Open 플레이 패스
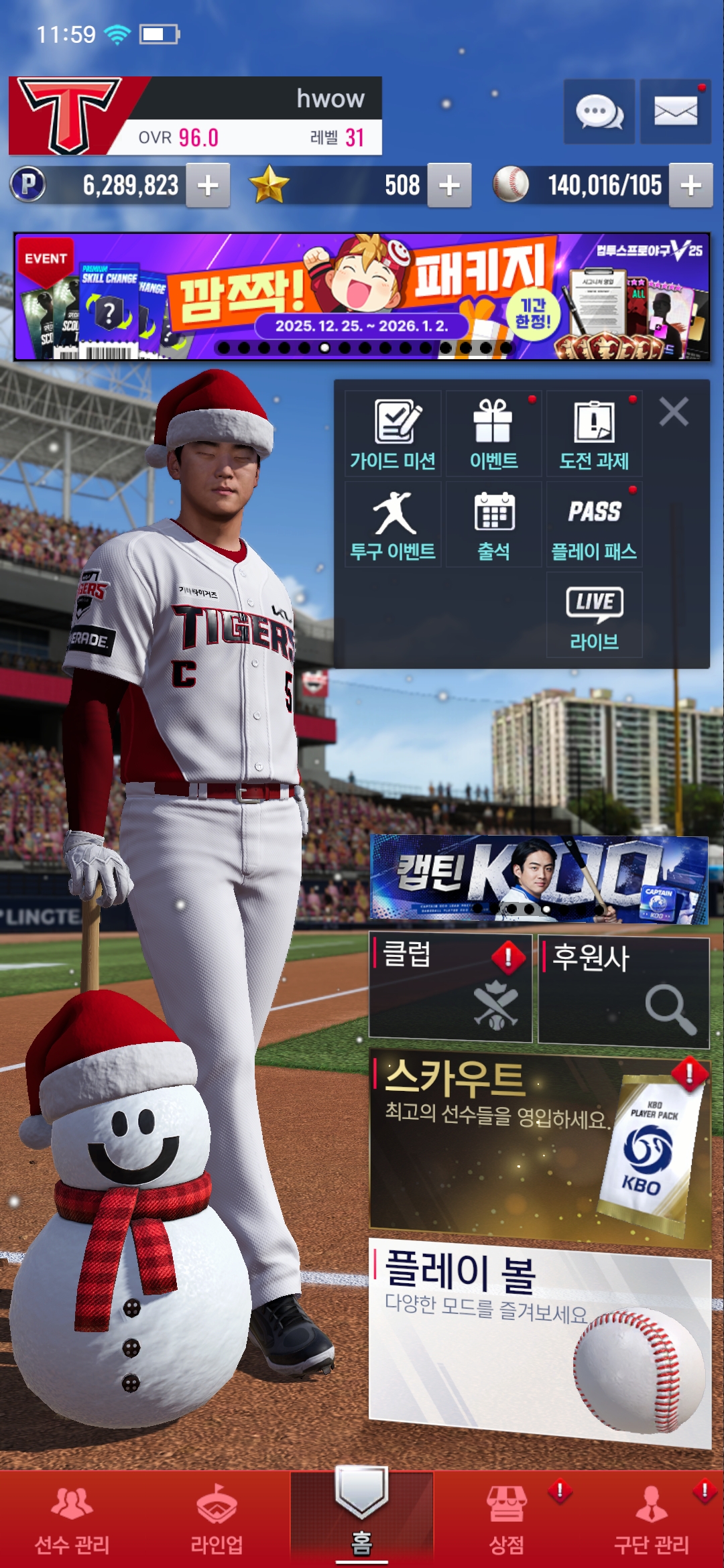The image size is (724, 1568). tap(594, 525)
